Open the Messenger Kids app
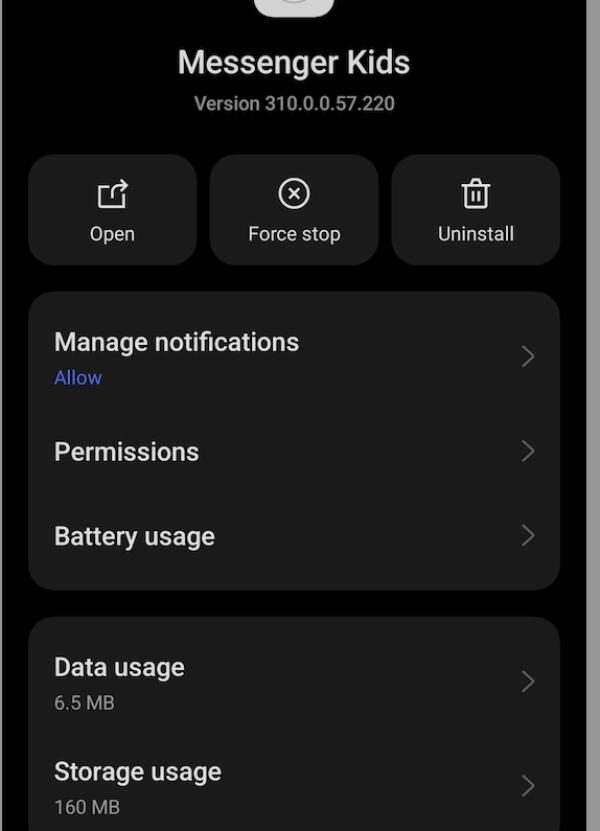 (x=112, y=210)
